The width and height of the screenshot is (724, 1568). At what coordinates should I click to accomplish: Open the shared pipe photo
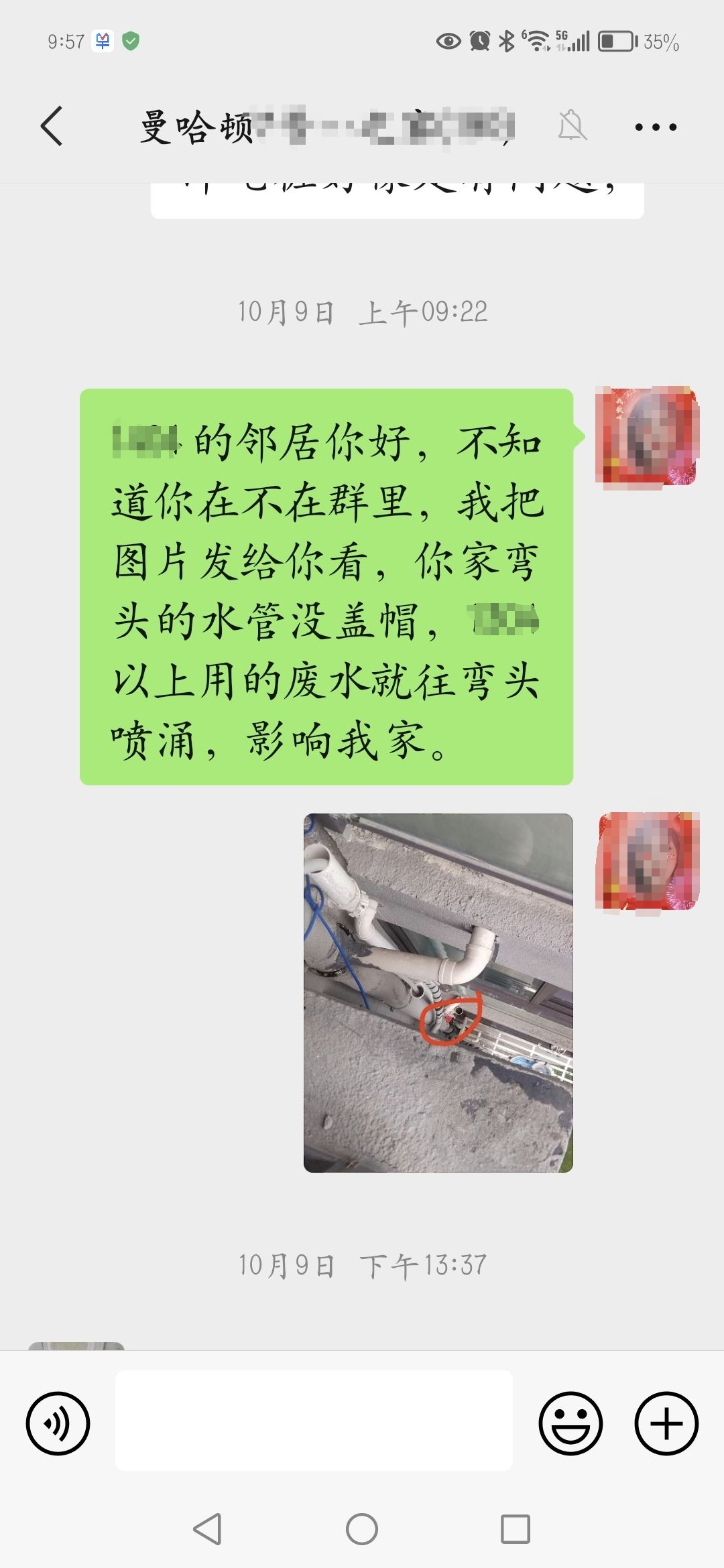coord(438,992)
